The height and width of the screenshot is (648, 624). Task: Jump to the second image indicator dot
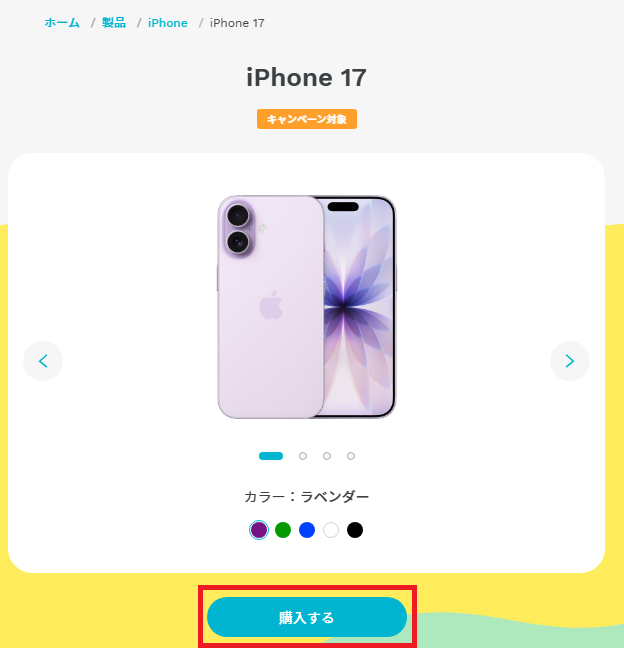(303, 456)
